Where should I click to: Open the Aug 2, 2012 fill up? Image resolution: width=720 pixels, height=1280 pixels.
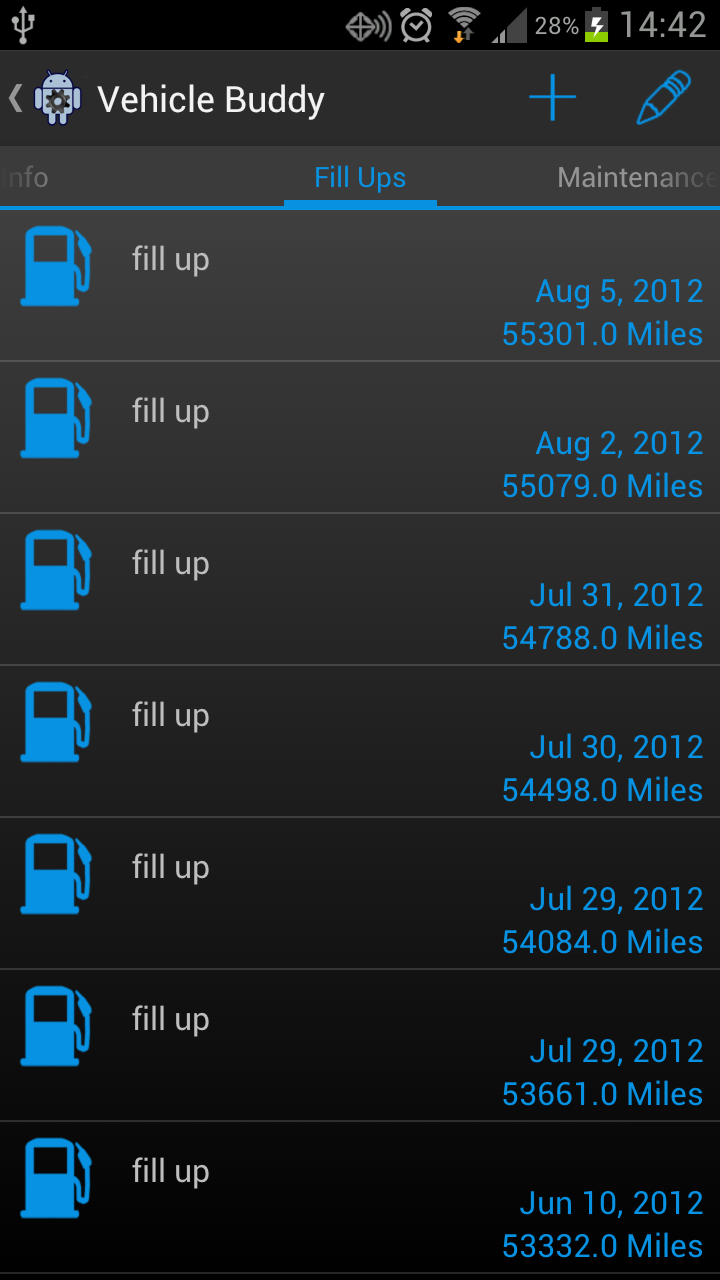pos(360,437)
